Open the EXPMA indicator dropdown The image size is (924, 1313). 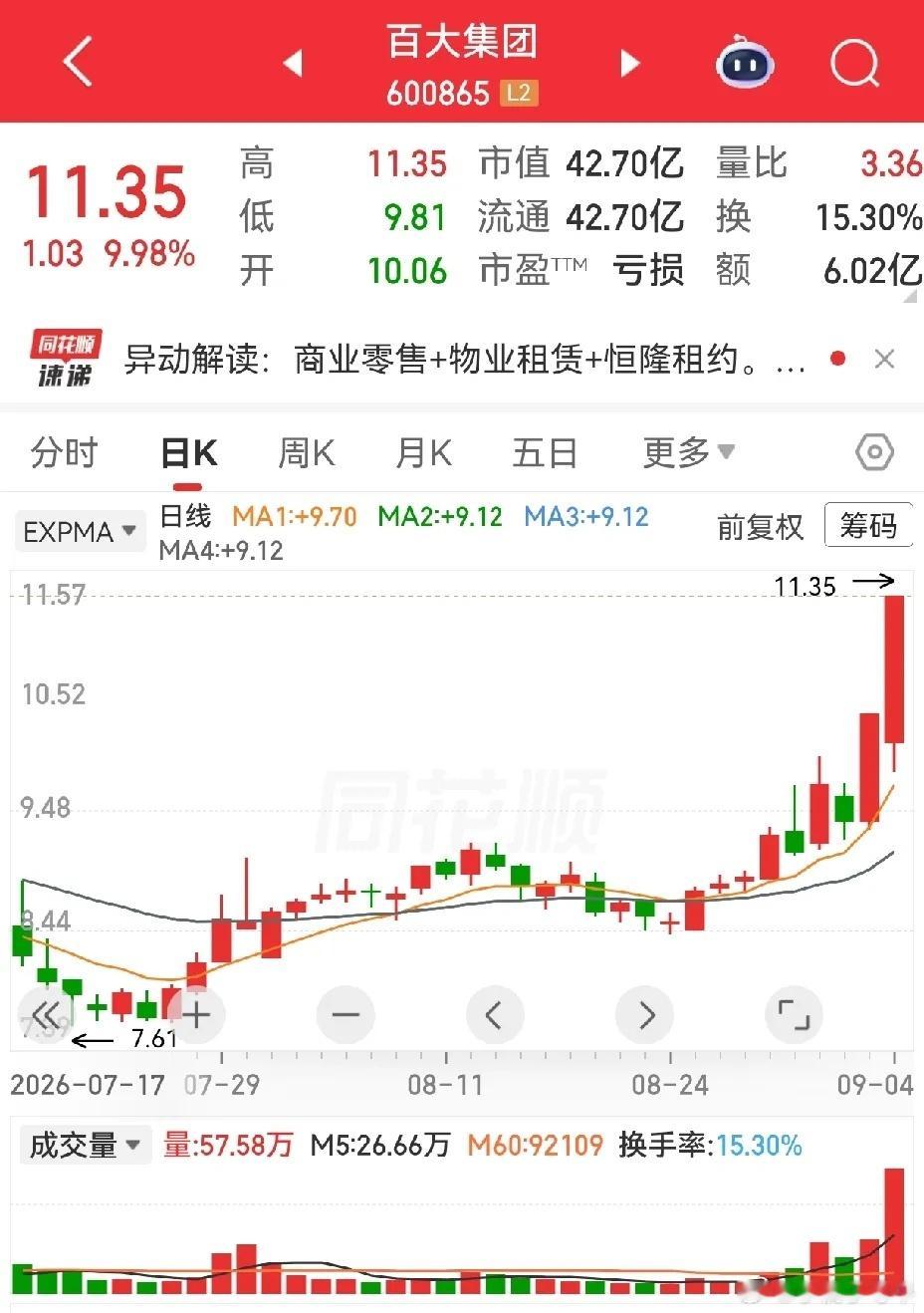pos(79,531)
